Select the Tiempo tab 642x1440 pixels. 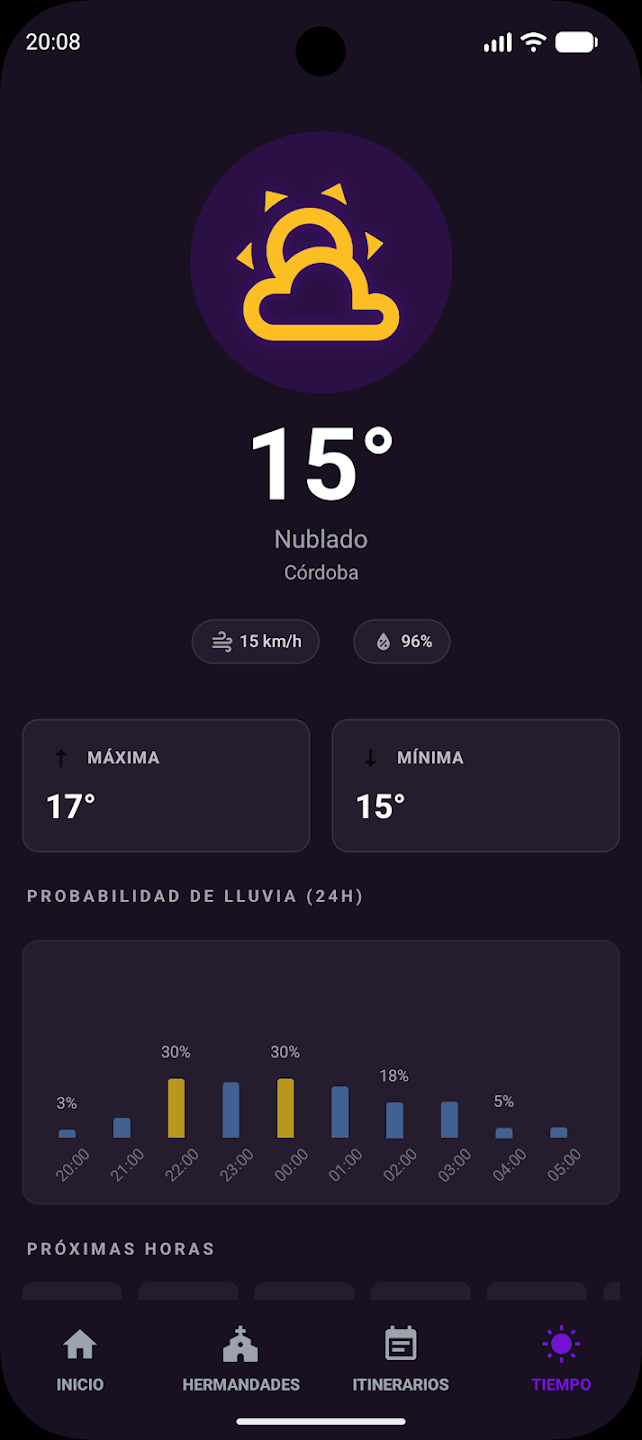tap(561, 1360)
